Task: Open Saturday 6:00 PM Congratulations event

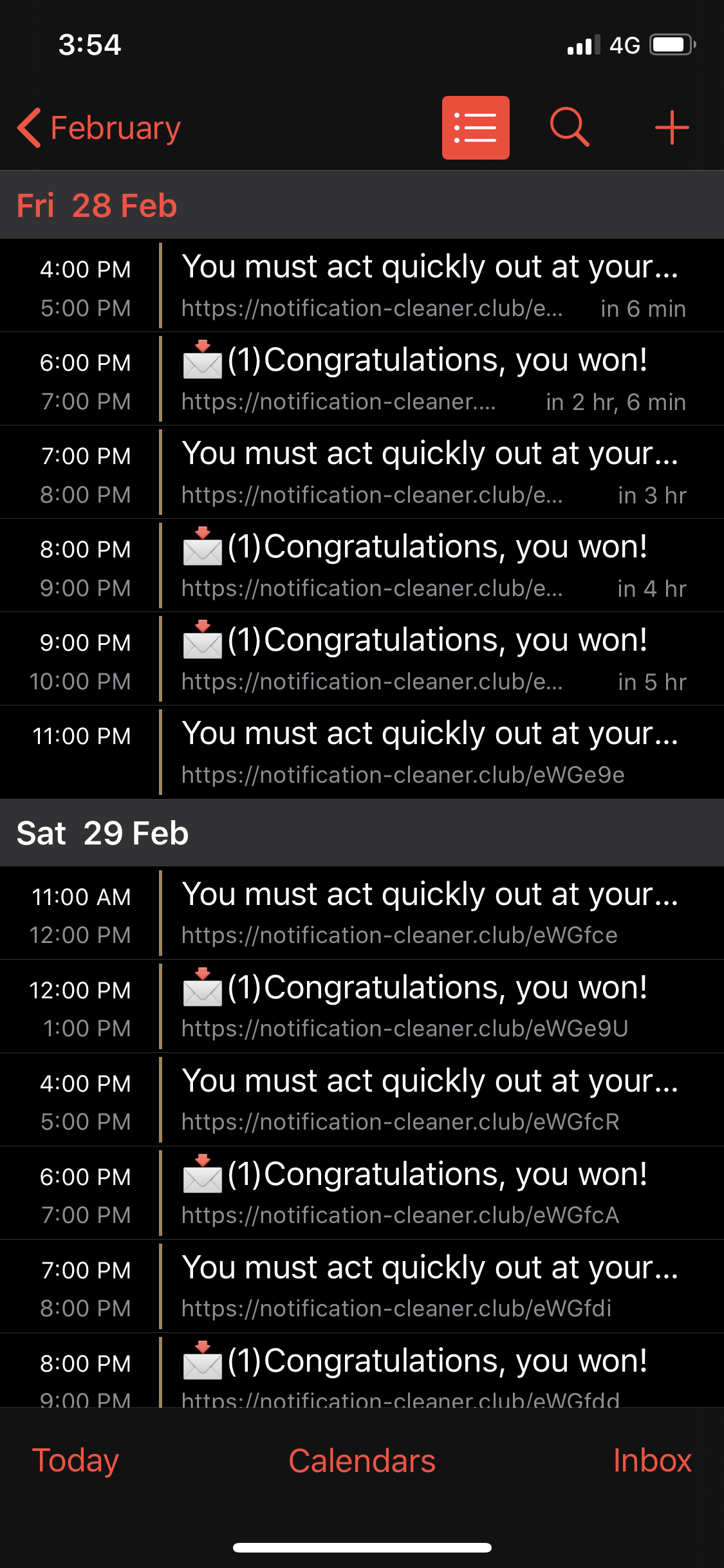Action: 362,1193
